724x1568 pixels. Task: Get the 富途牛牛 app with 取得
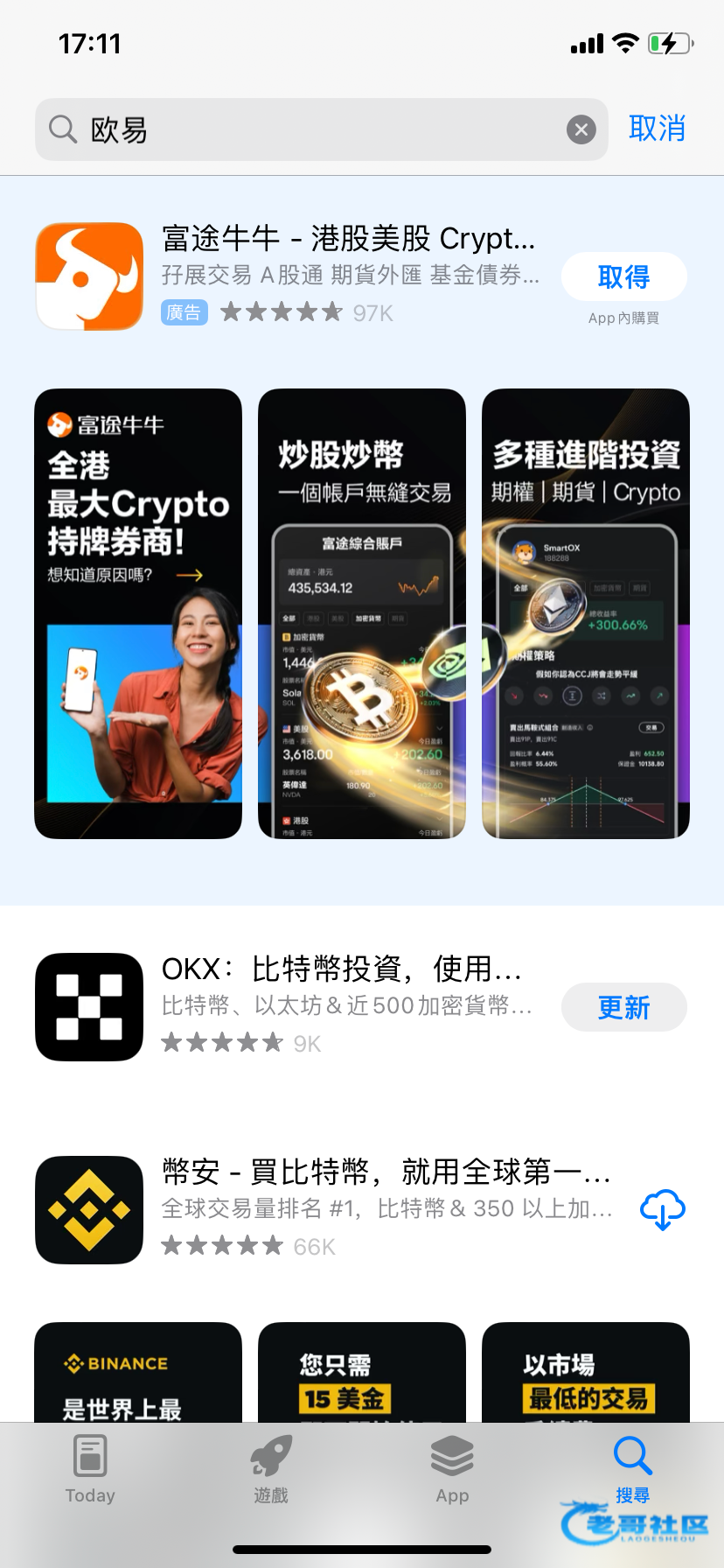tap(623, 276)
